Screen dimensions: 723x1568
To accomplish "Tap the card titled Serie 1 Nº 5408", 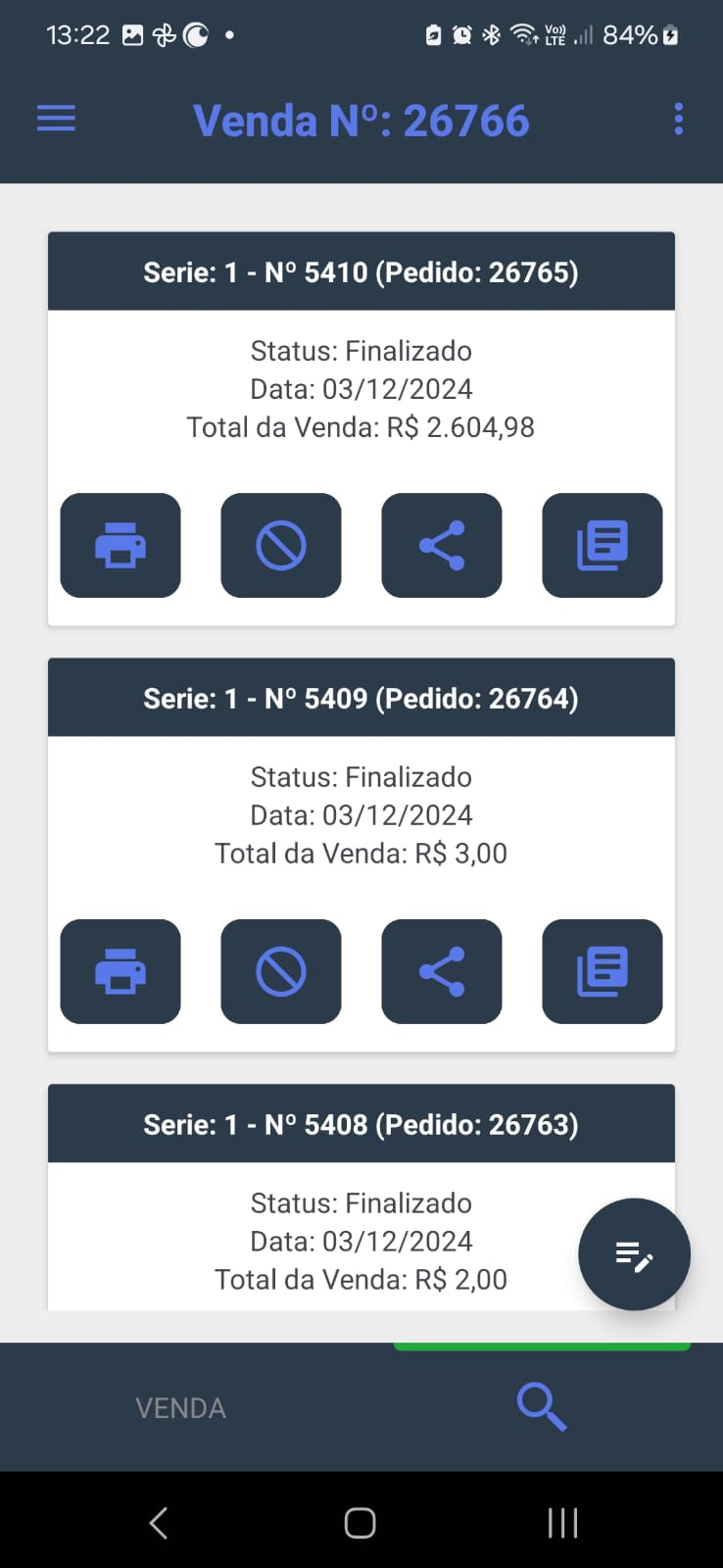I will pyautogui.click(x=361, y=1123).
